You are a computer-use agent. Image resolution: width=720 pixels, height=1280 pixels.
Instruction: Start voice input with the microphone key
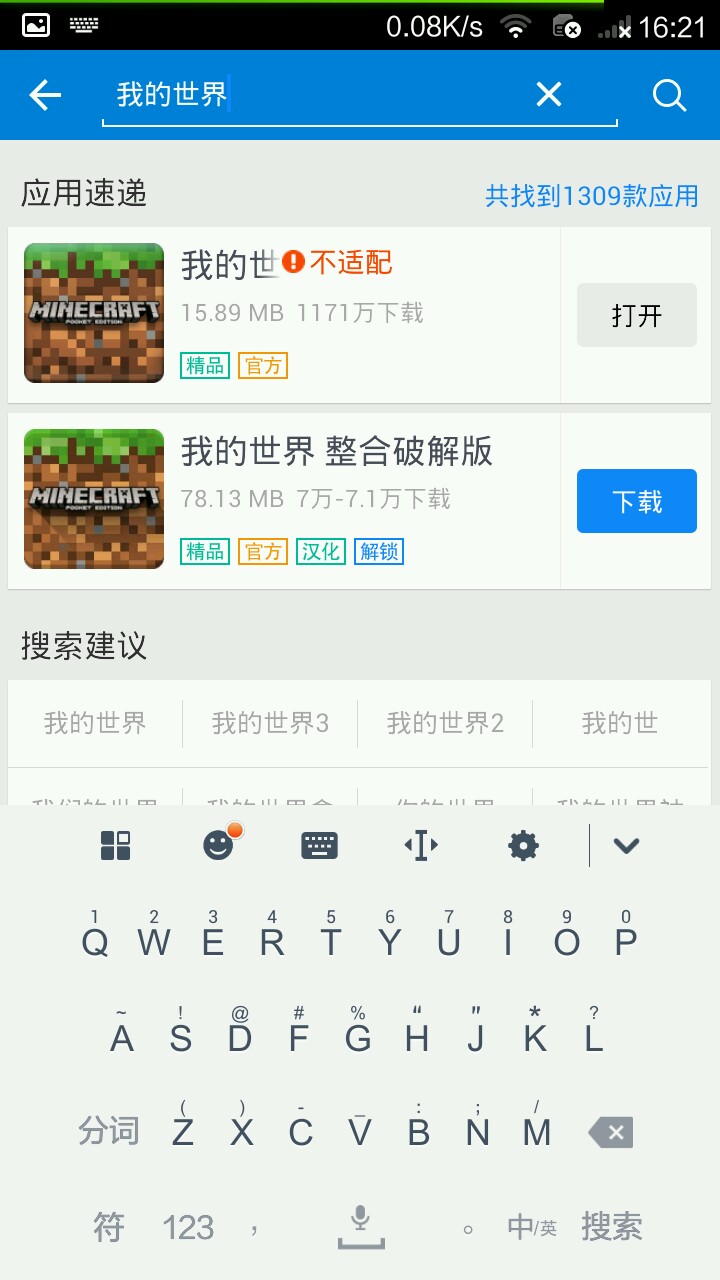360,1227
